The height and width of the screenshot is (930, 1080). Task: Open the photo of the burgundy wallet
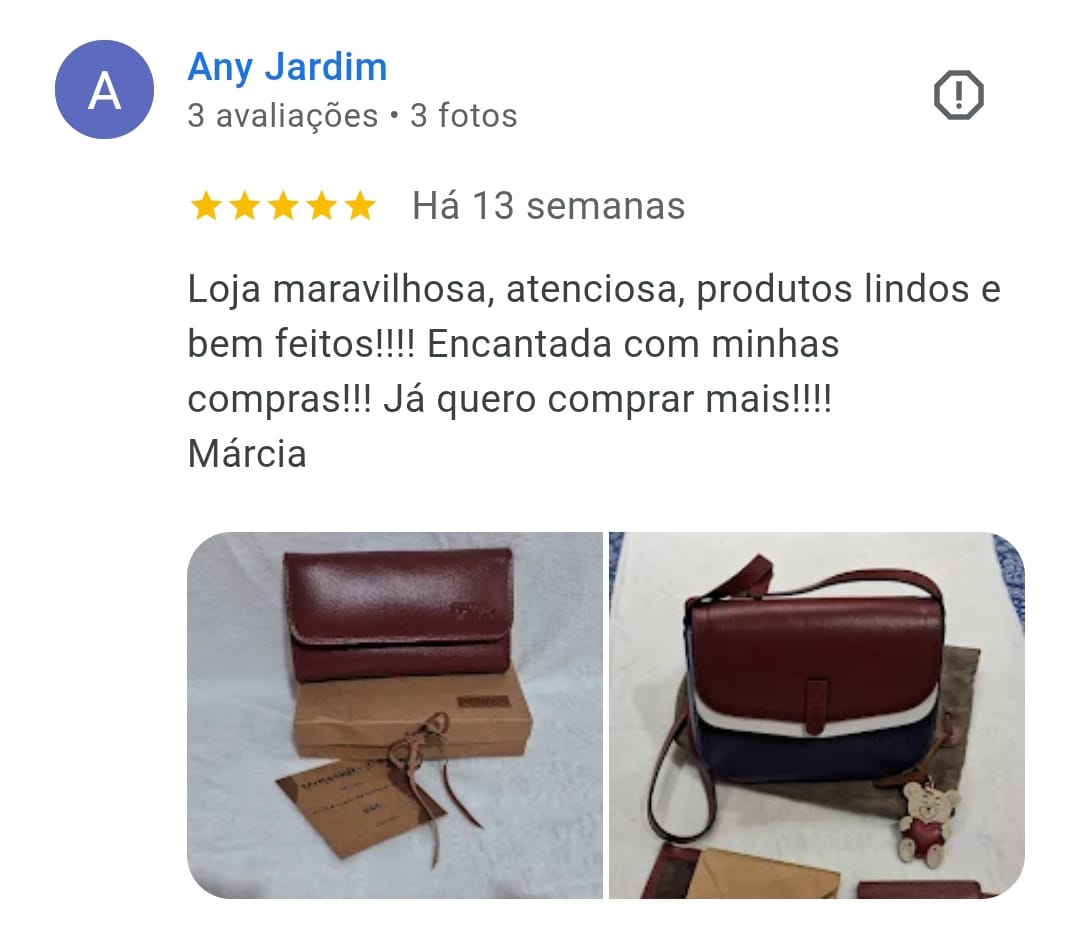pos(395,715)
